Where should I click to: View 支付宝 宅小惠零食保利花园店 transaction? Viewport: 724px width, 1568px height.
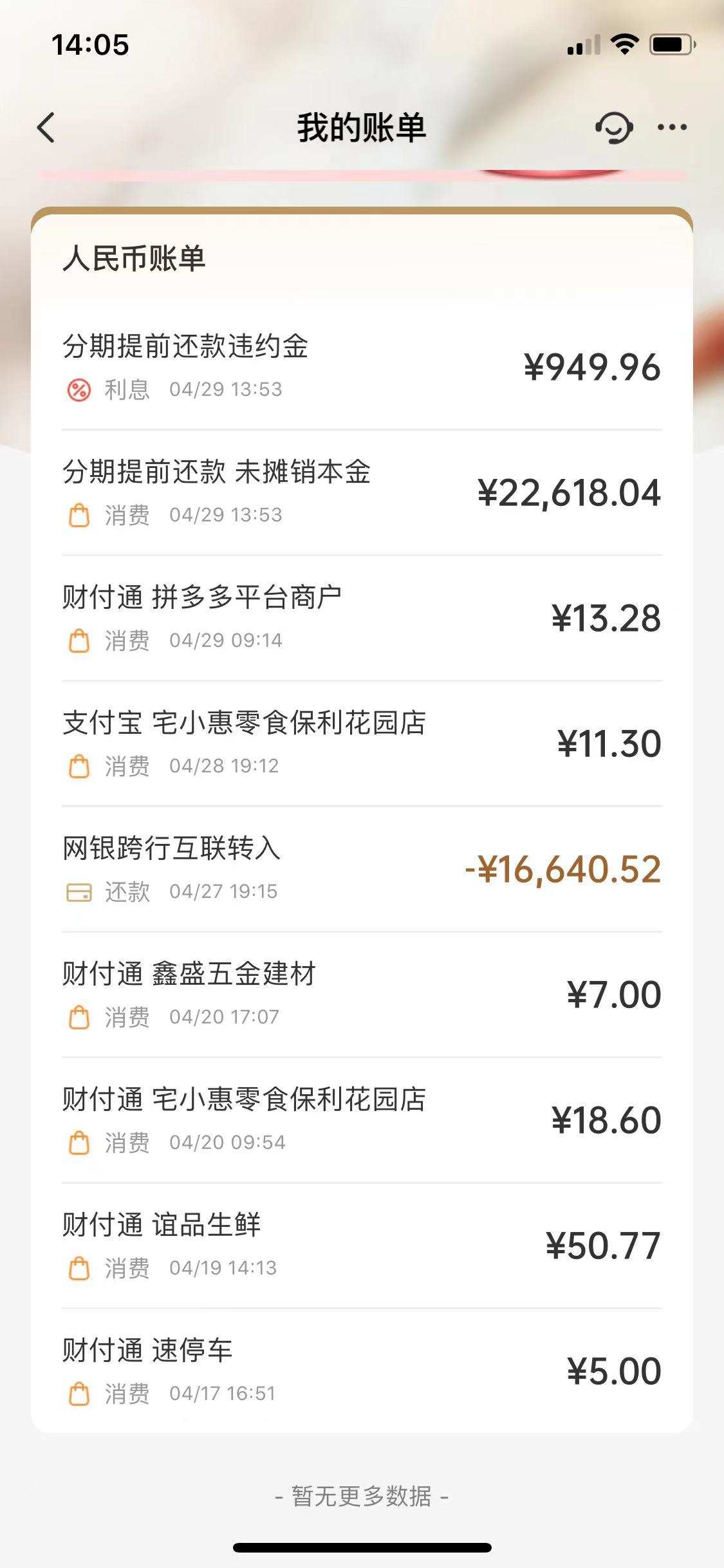[x=362, y=743]
